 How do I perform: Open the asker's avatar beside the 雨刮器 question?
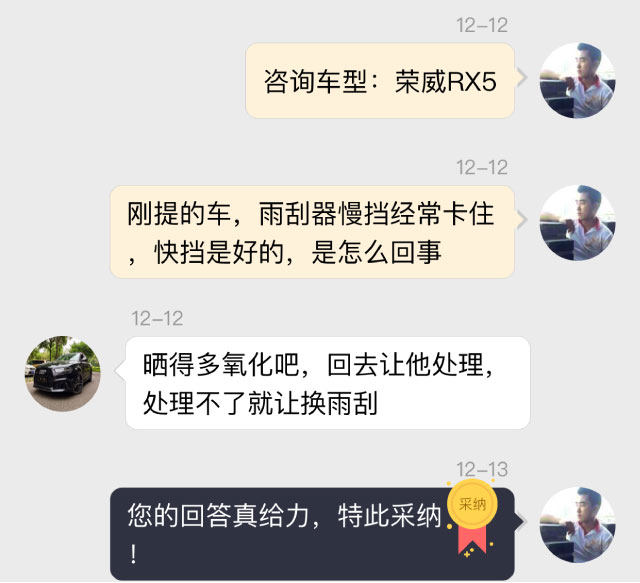coord(577,222)
